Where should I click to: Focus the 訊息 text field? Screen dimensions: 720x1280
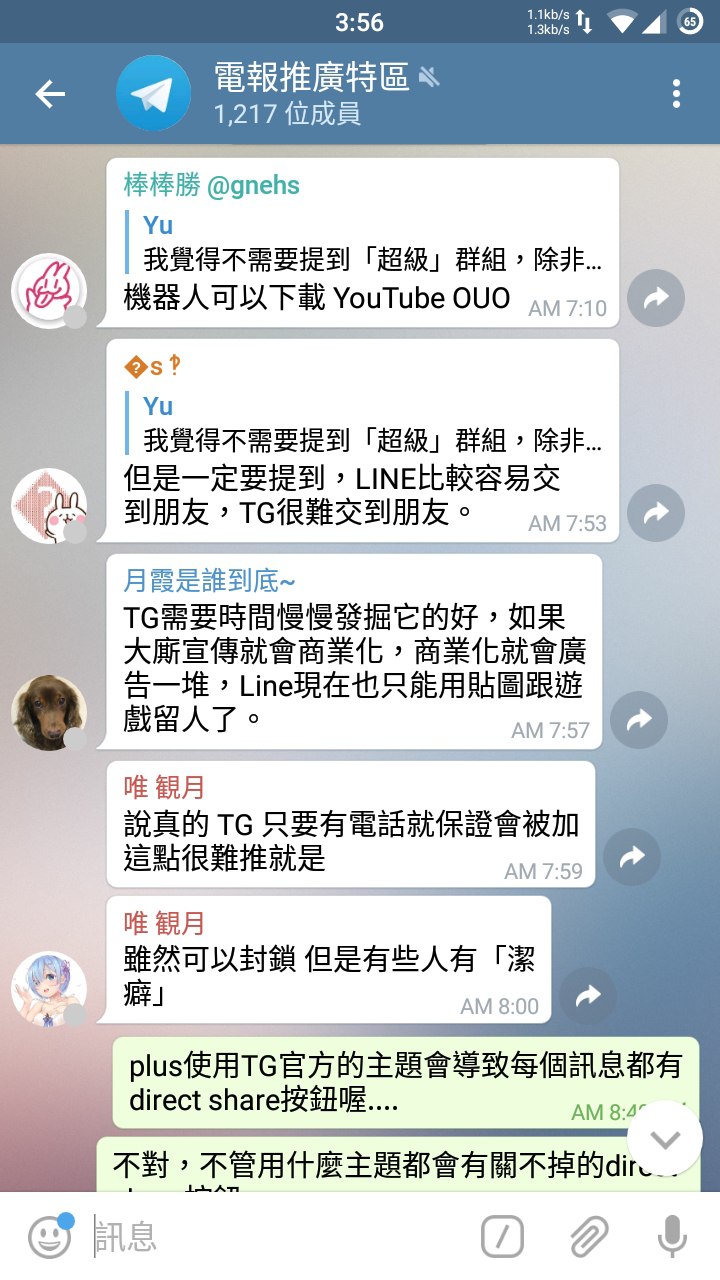point(280,1237)
